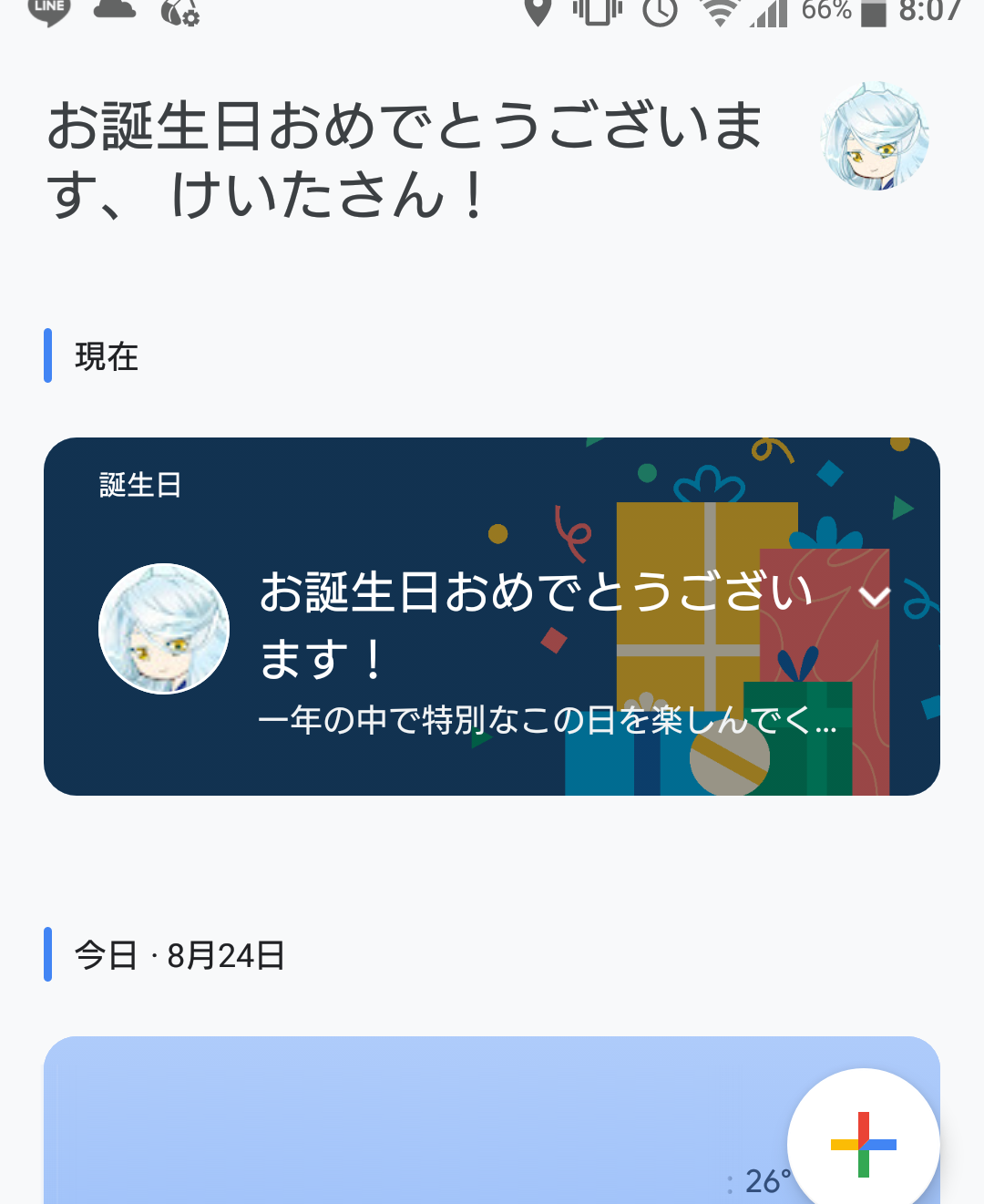Tap the colorful plus floating button
This screenshot has height=1204, width=984.
[863, 1144]
